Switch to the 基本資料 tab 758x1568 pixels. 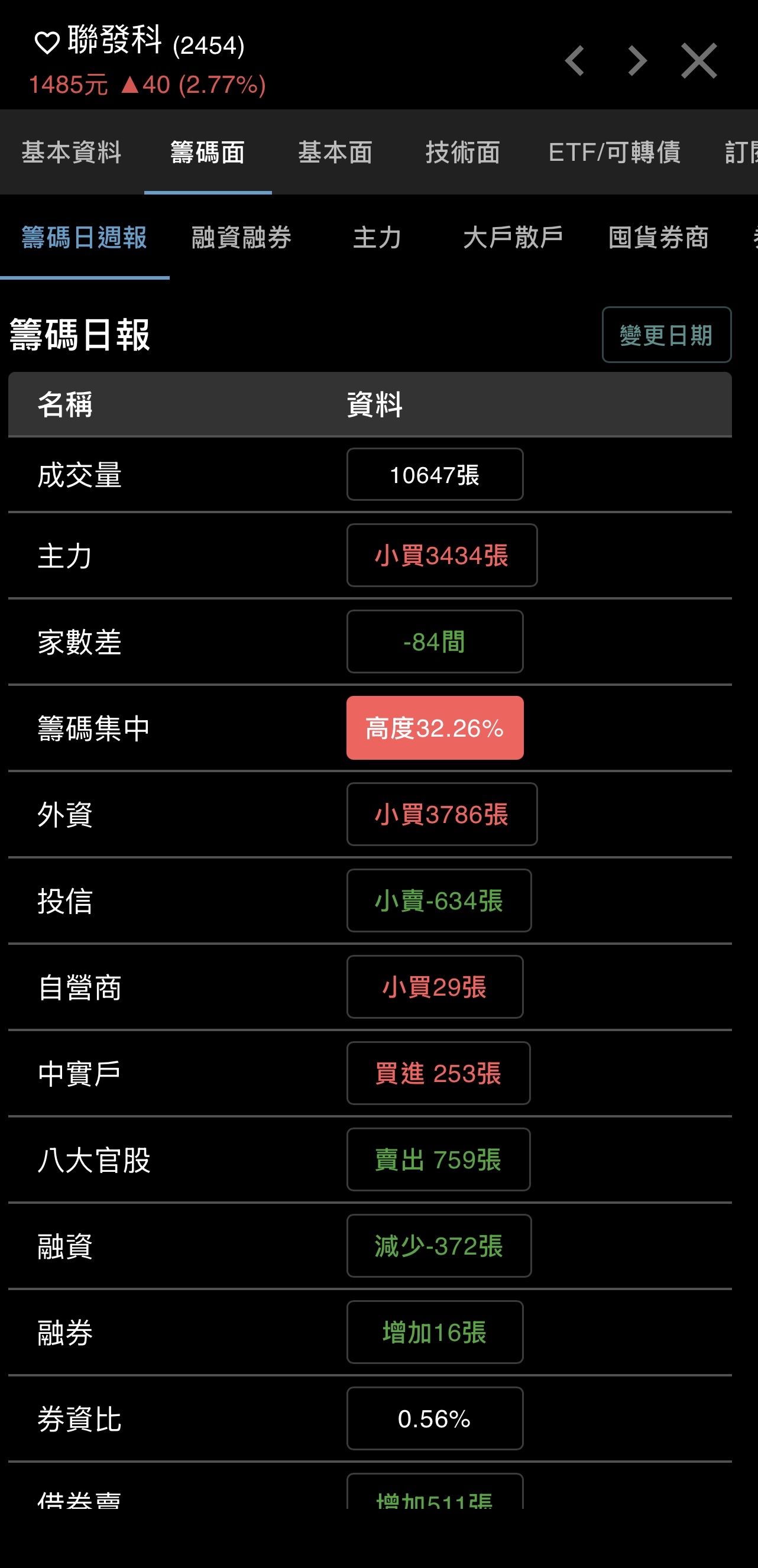(72, 152)
